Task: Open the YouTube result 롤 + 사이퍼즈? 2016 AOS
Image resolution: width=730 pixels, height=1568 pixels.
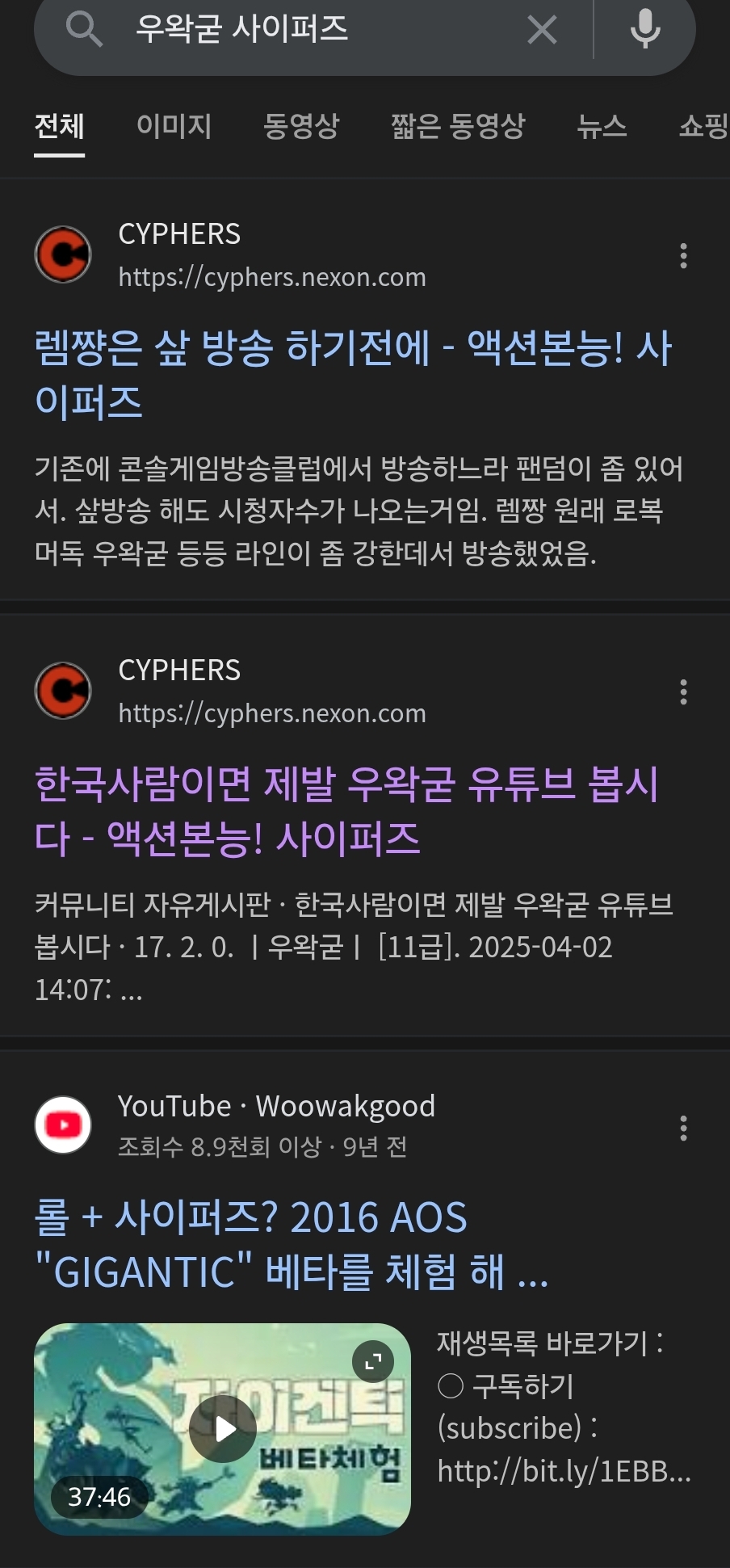Action: tap(291, 1245)
